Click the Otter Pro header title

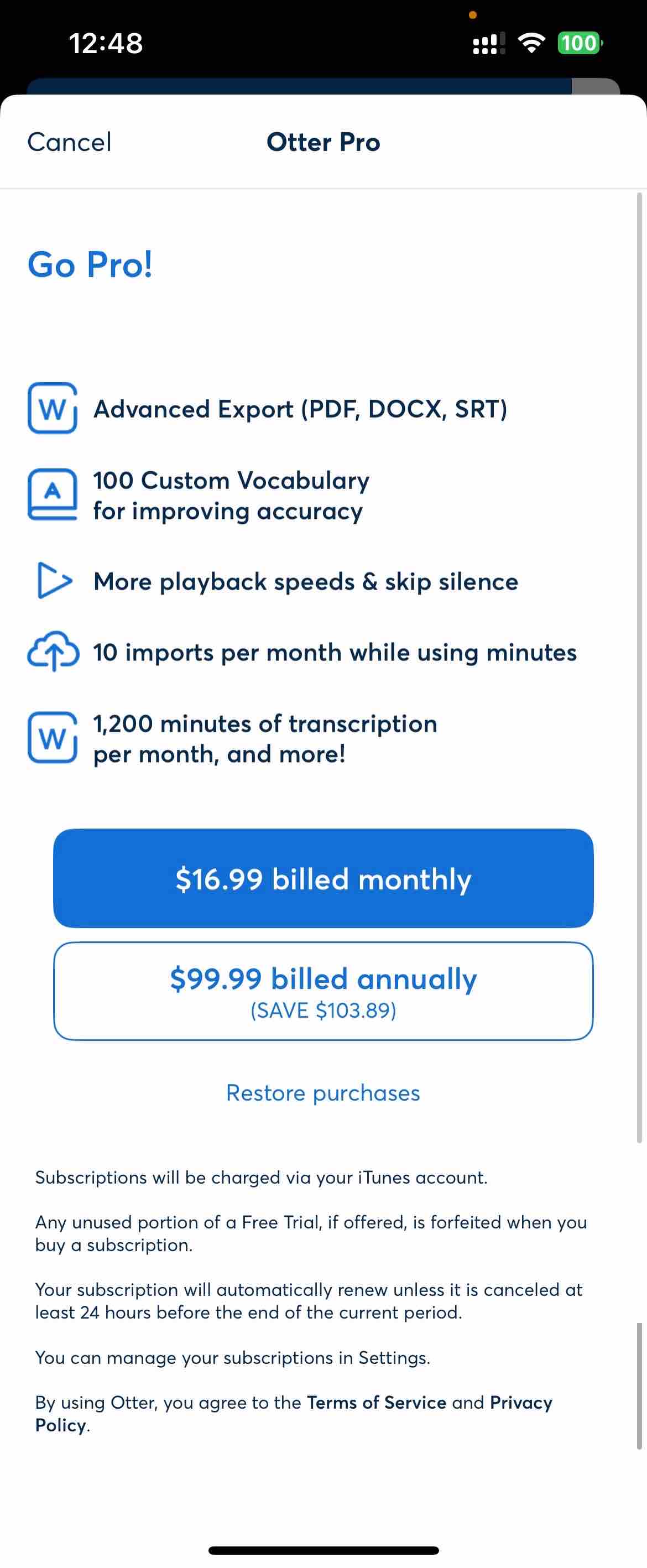322,141
